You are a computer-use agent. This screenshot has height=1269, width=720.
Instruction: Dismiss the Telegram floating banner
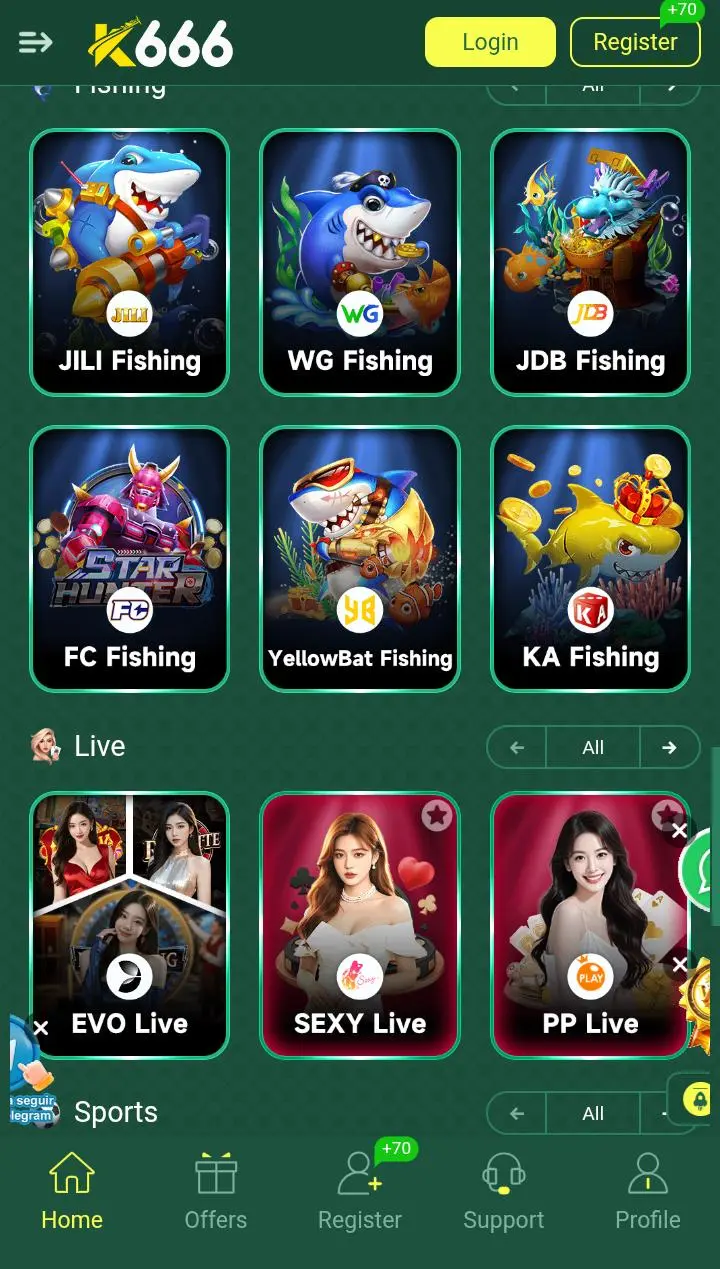(x=41, y=1028)
